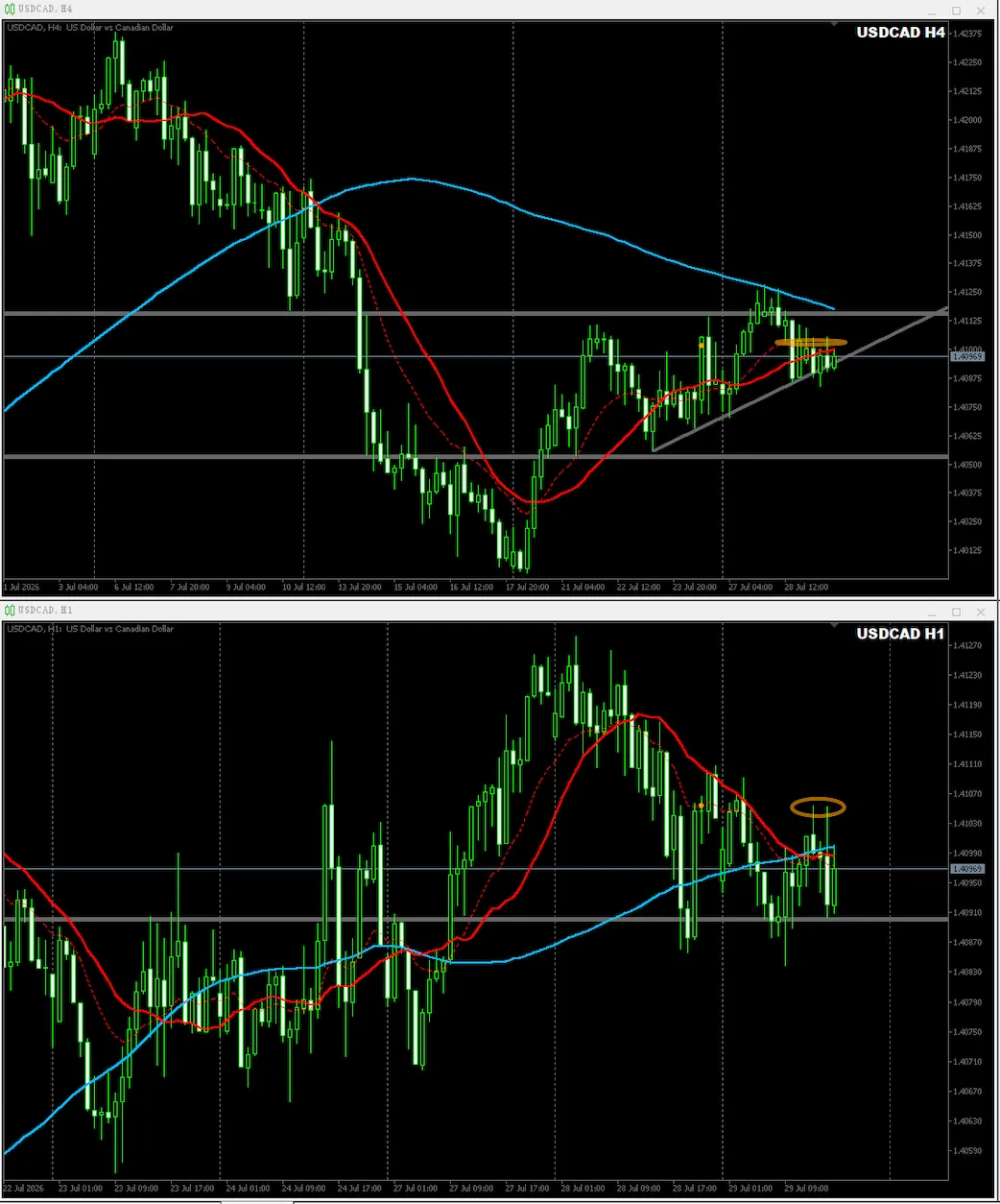This screenshot has height=1204, width=1000.
Task: Close the USDCAD H1 chart window
Action: [980, 611]
